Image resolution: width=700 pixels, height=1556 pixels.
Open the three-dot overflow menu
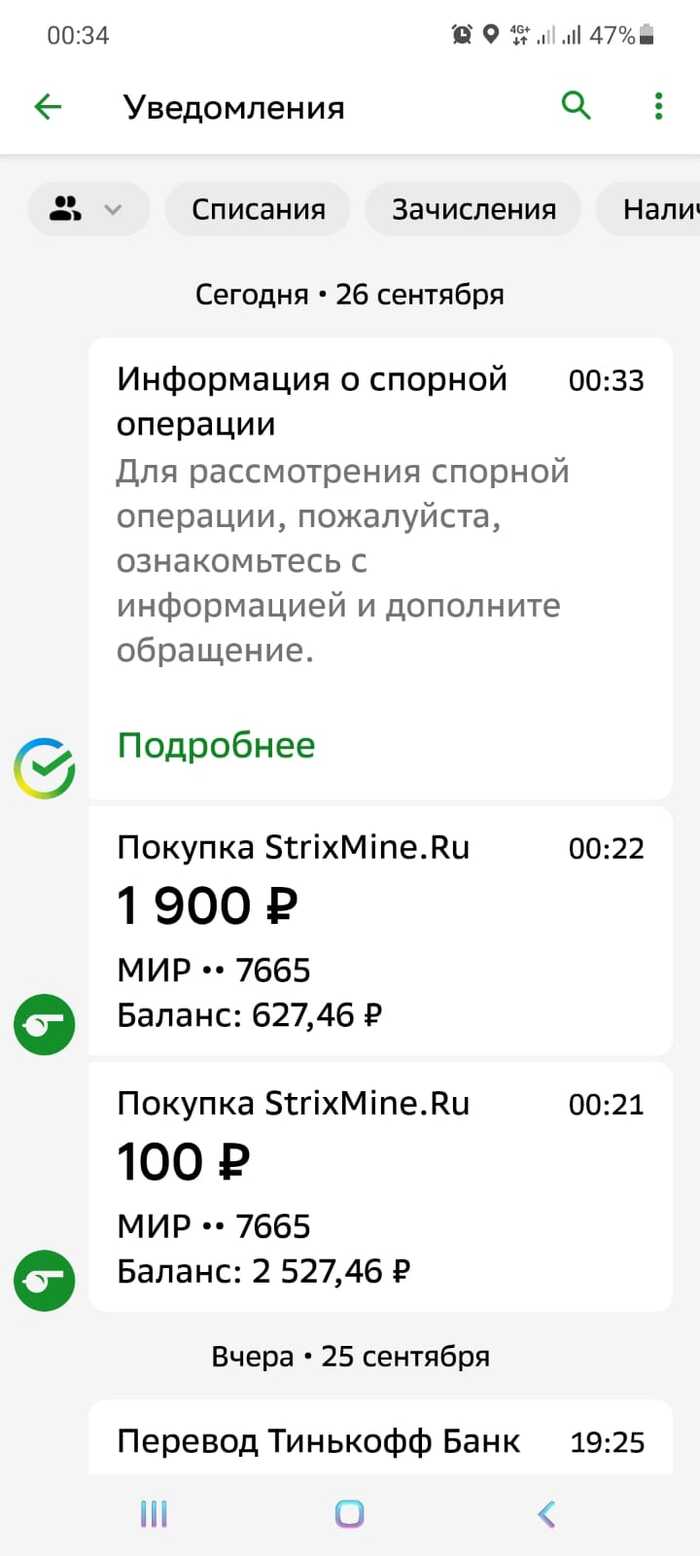pos(658,106)
